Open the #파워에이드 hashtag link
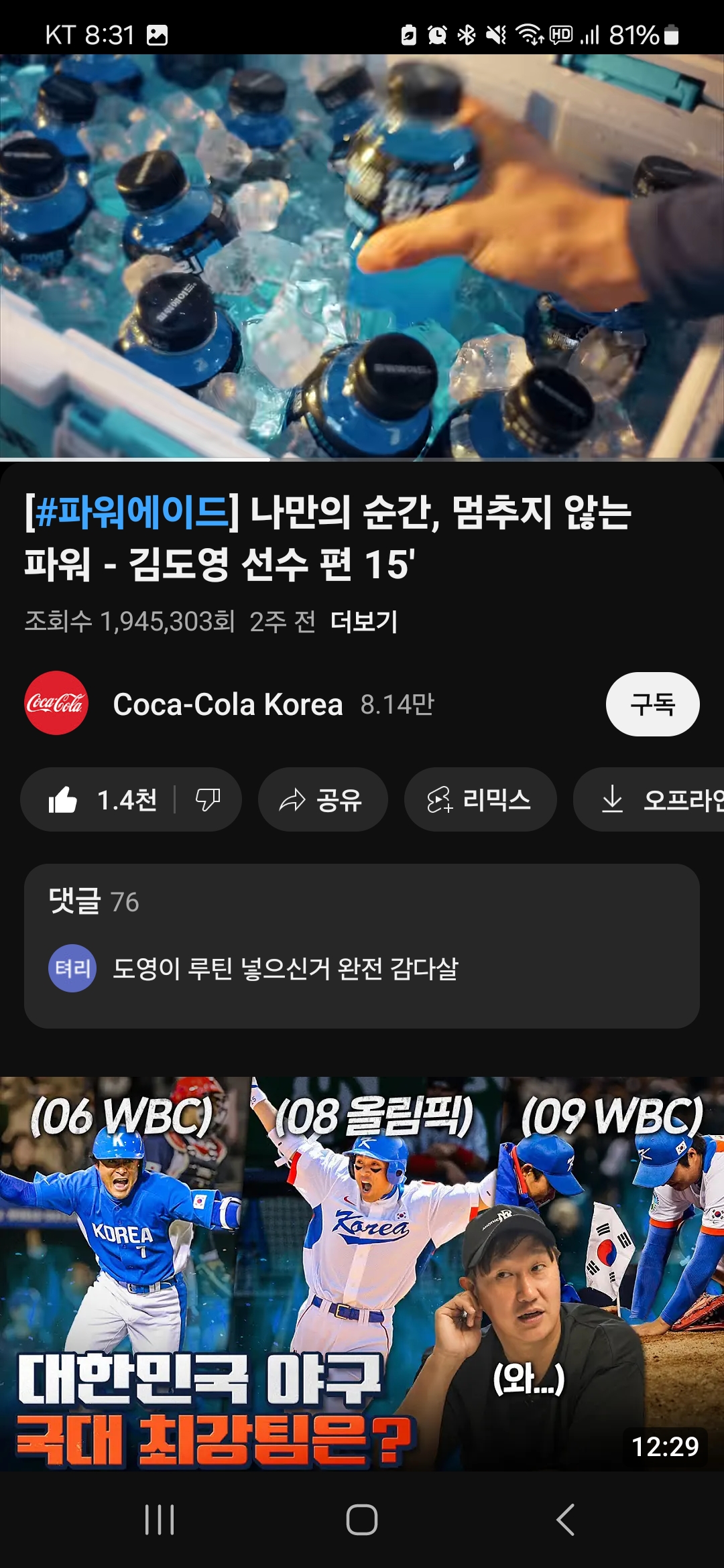The width and height of the screenshot is (724, 1568). [131, 512]
